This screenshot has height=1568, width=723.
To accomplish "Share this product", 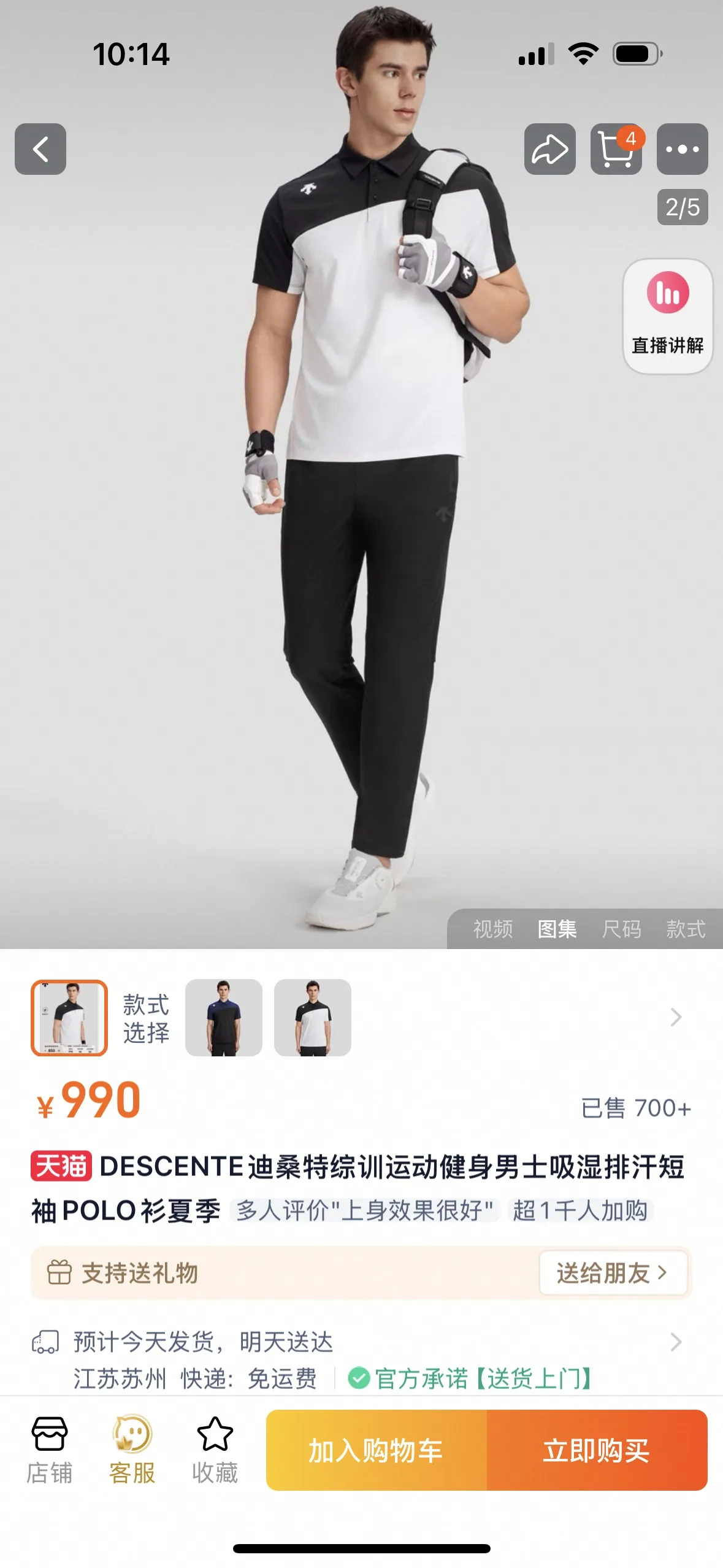I will coord(549,149).
